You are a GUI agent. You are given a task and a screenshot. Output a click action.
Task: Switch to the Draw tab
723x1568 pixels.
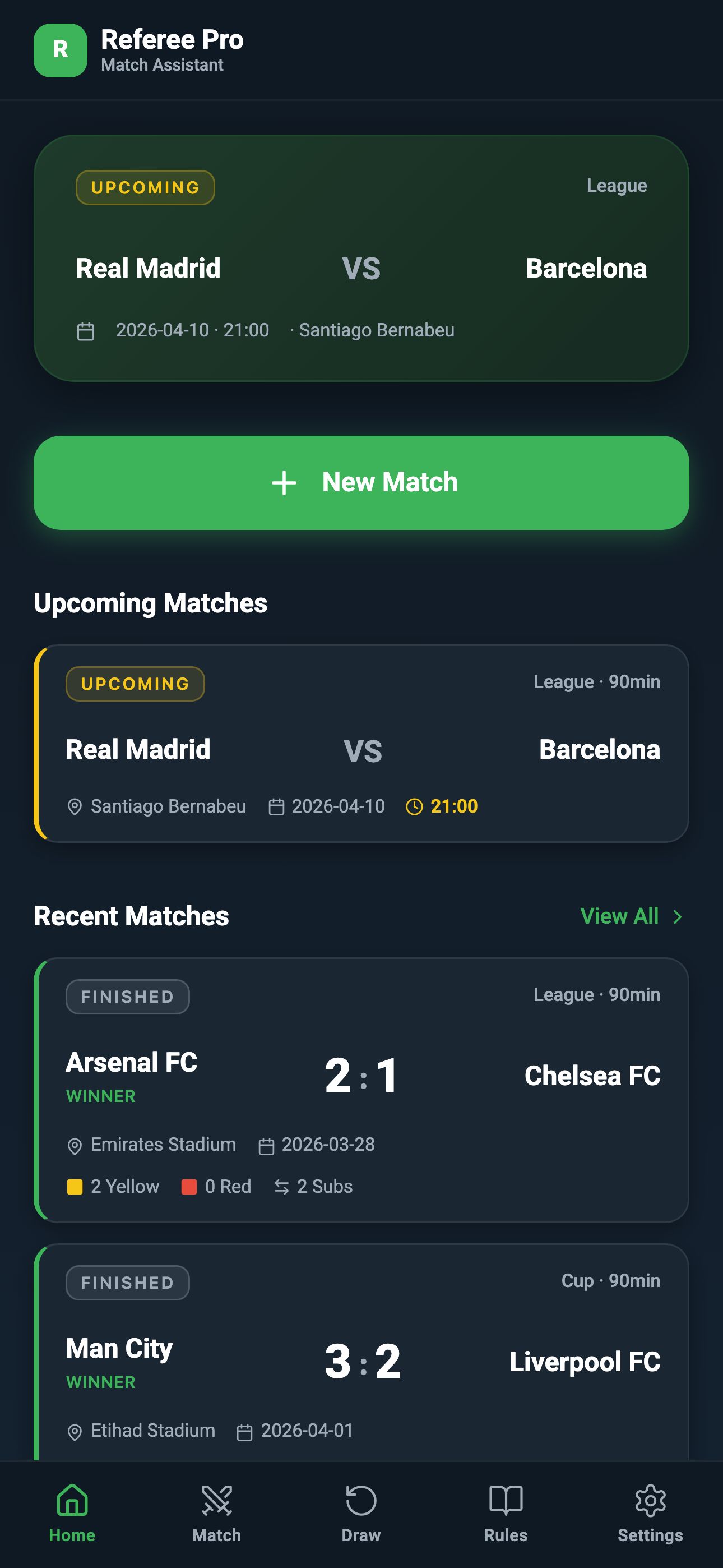pyautogui.click(x=361, y=1513)
